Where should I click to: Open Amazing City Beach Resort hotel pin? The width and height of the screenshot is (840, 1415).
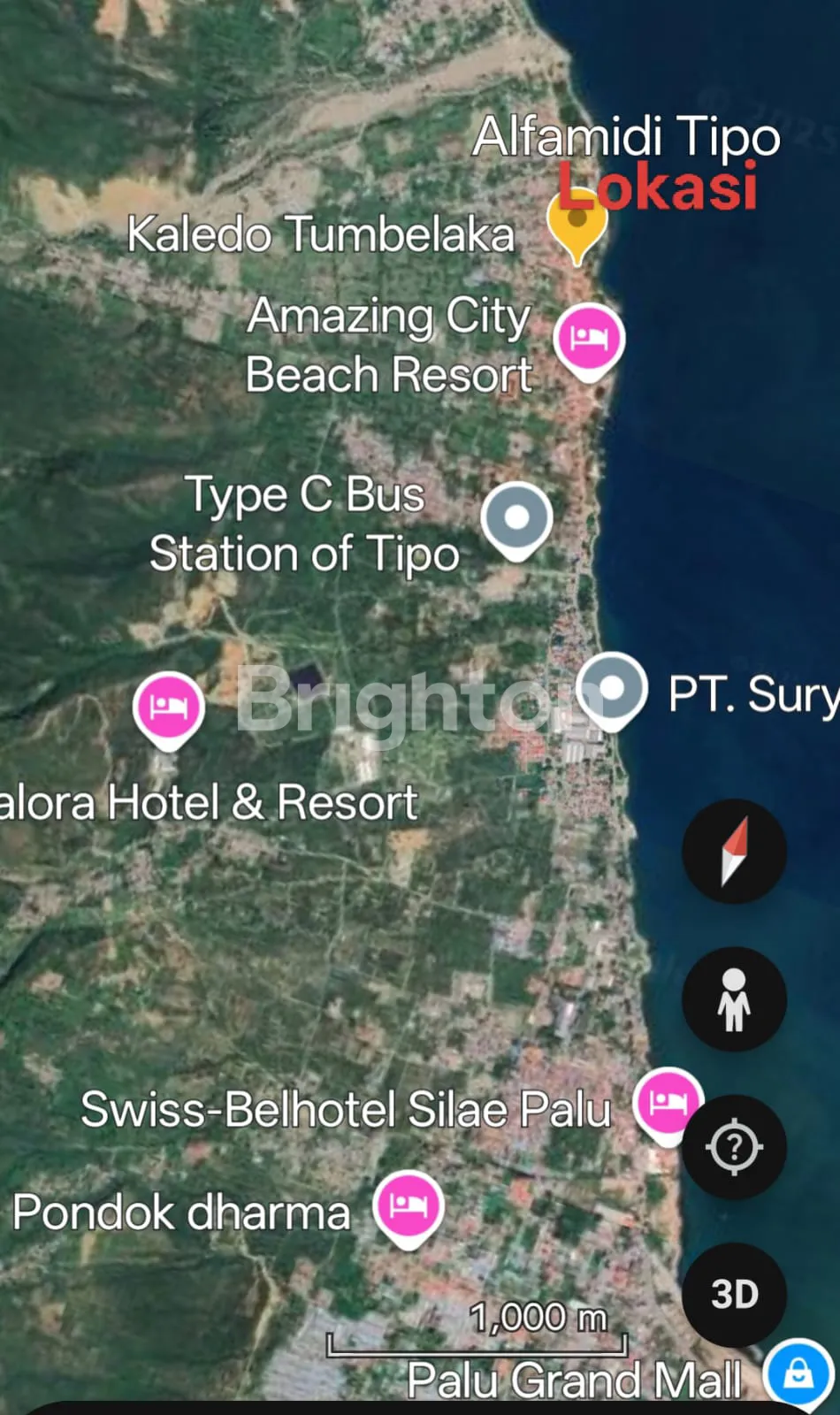[590, 339]
